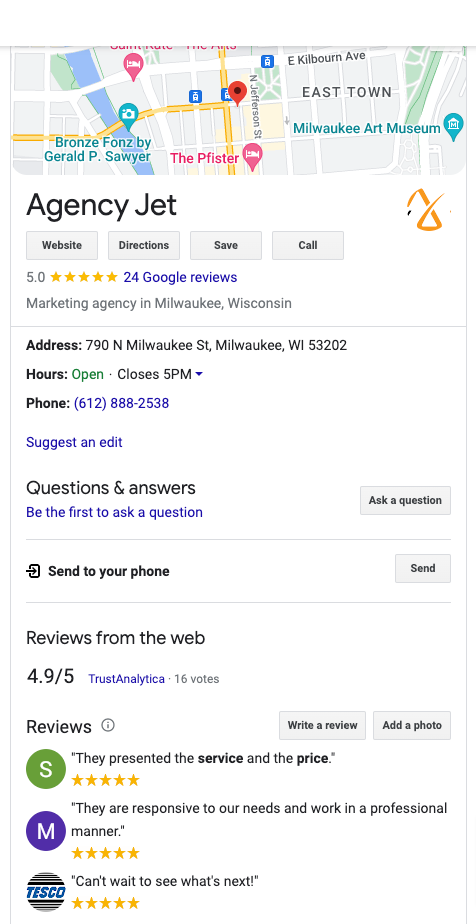Tap Add a photo
Viewport: 476px width, 924px height.
pos(412,725)
